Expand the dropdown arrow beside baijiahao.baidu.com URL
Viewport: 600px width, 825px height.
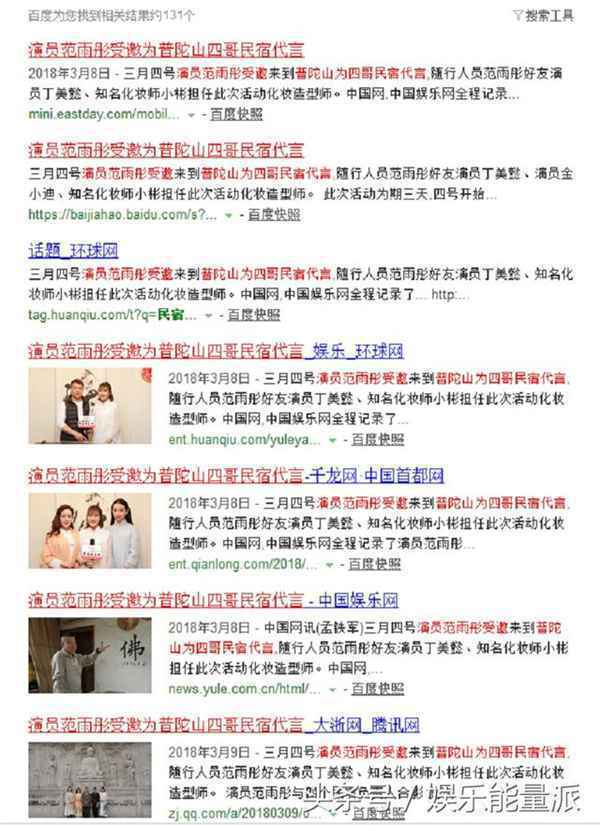point(229,215)
